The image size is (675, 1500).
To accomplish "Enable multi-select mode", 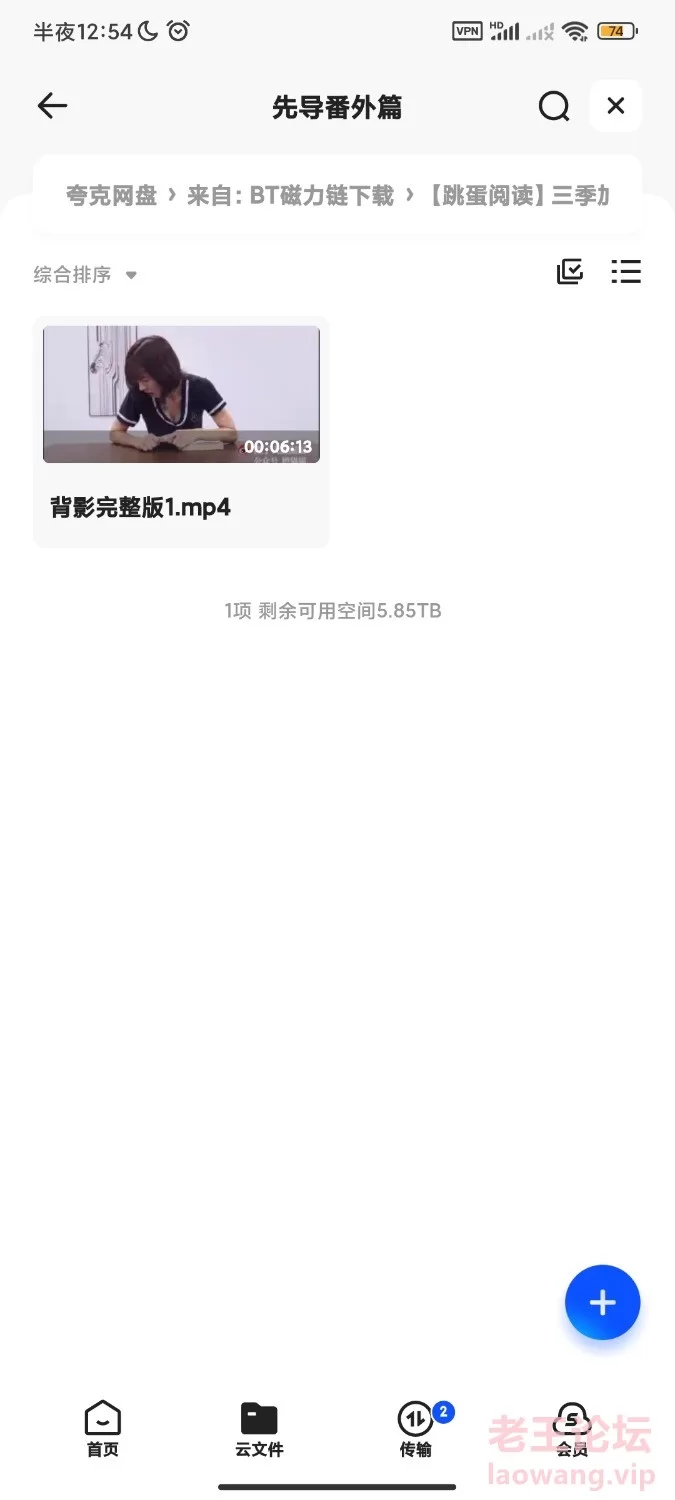I will [570, 272].
